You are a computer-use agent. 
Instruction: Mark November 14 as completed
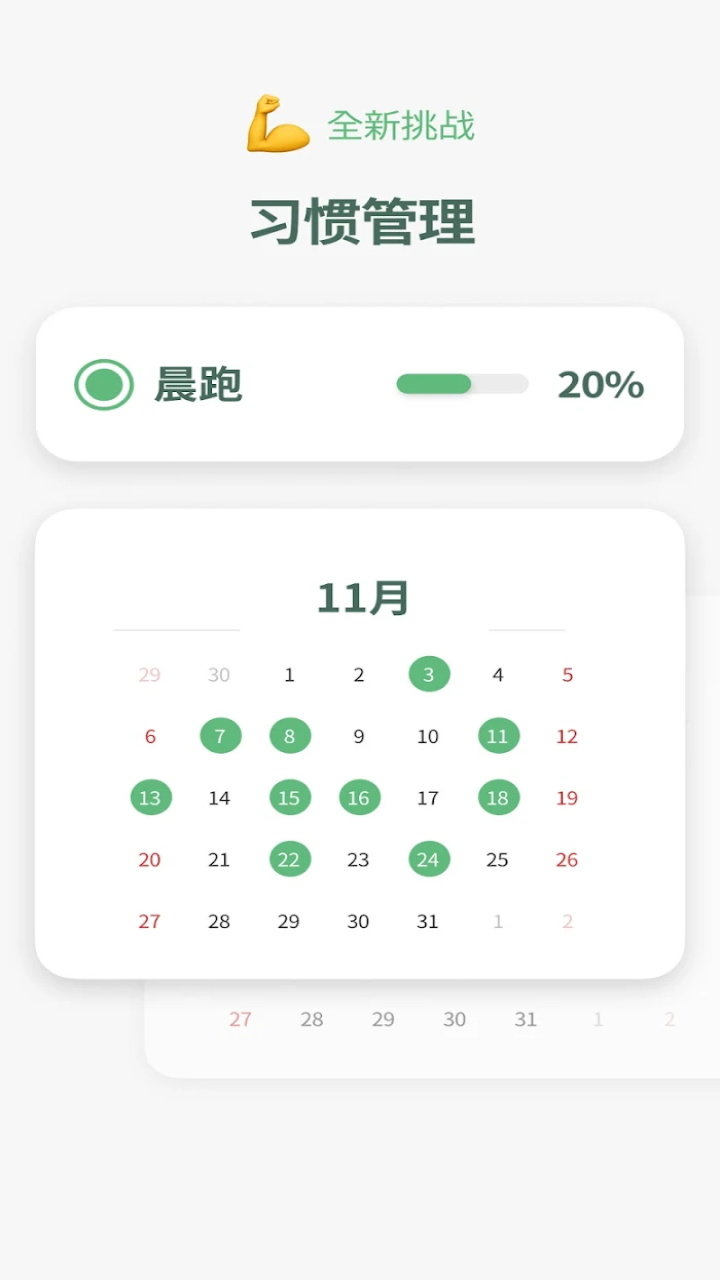219,797
